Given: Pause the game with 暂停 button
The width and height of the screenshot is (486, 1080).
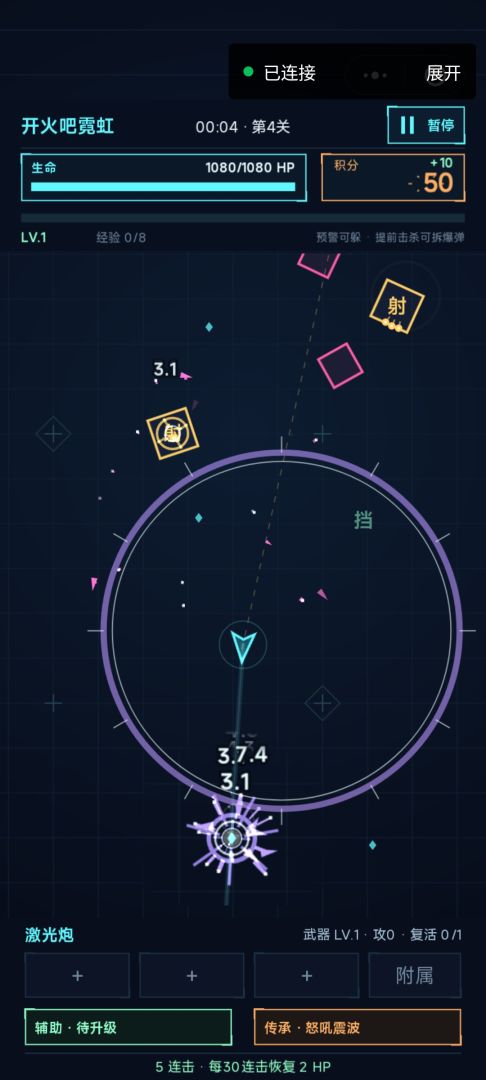Looking at the screenshot, I should point(426,125).
